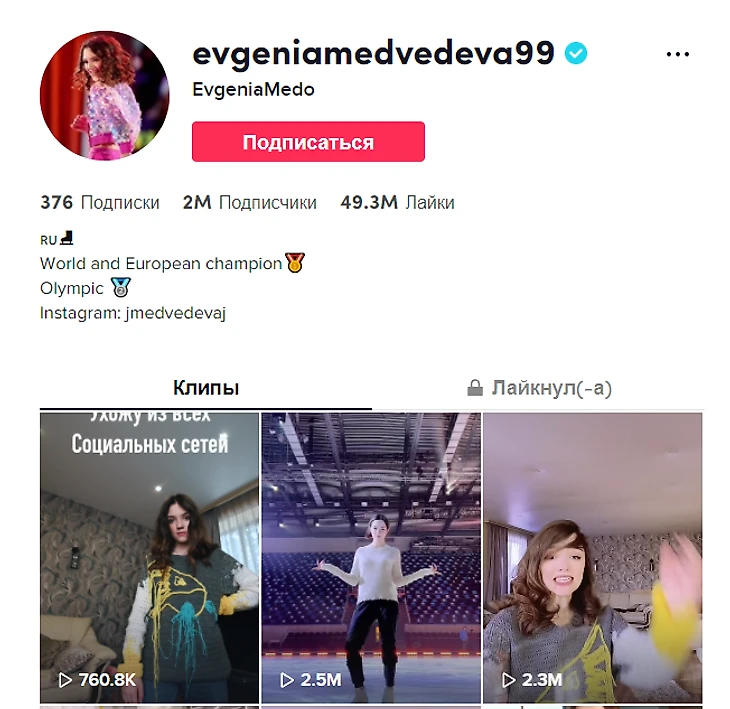View the 2M Подписчики followers list
730x709 pixels.
[x=249, y=203]
